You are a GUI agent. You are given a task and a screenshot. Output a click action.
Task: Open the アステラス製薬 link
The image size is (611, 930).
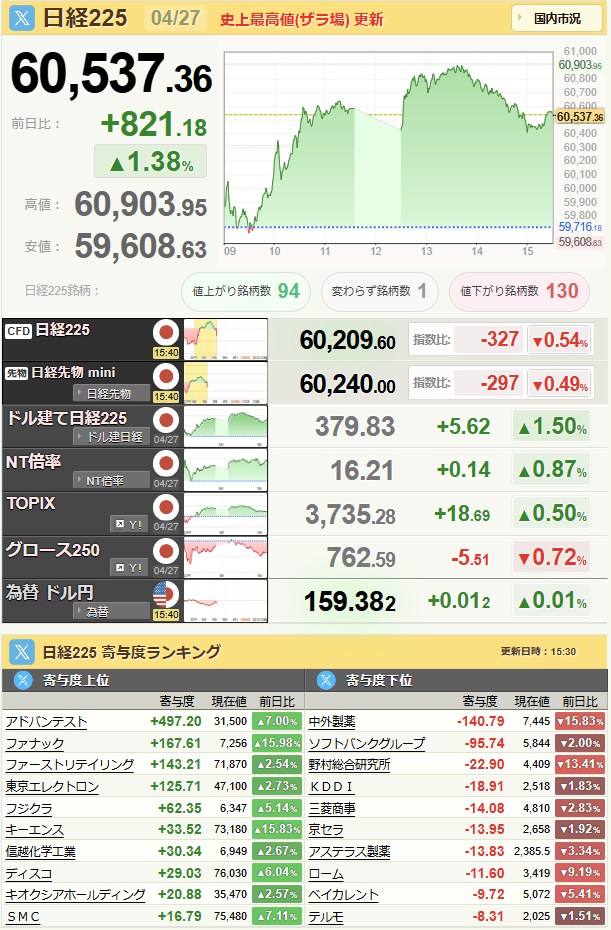[x=350, y=851]
